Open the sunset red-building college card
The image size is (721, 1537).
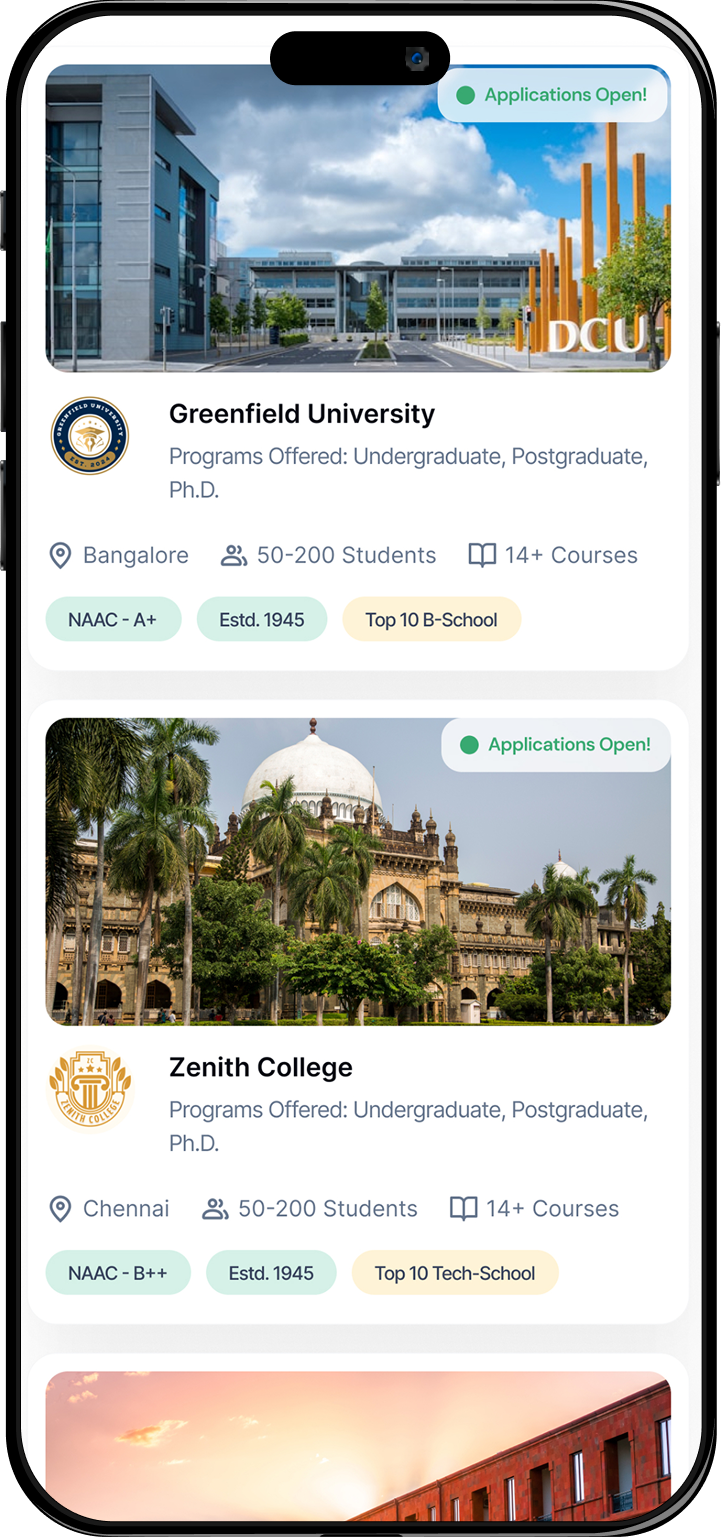(x=358, y=1444)
